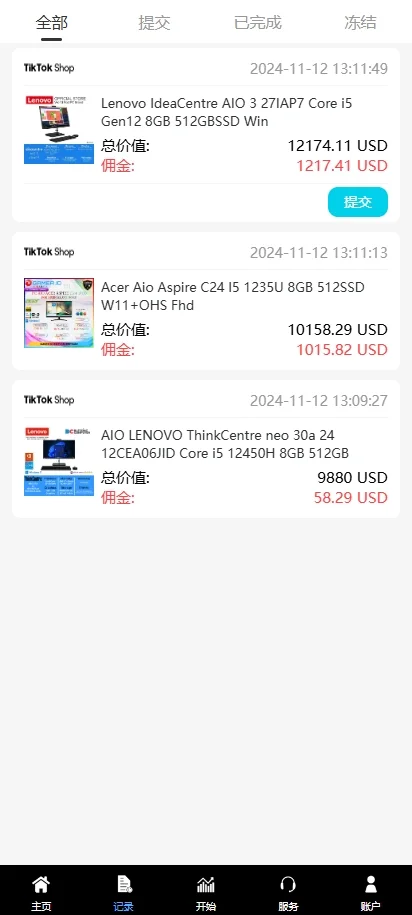Switch to the 冻结 tab
Screen dimensions: 412x915
[x=360, y=23]
